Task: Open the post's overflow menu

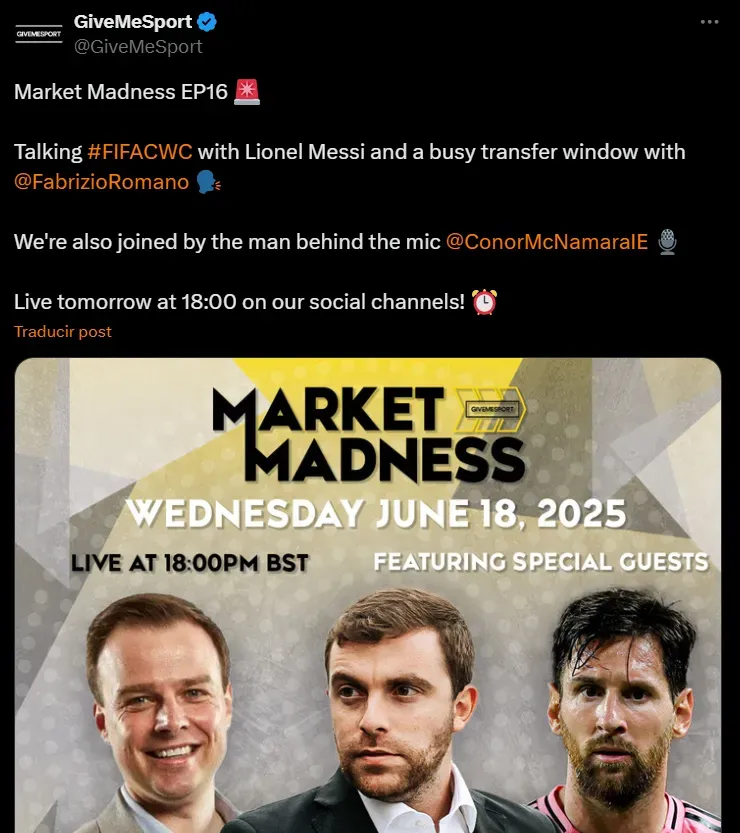Action: point(709,21)
